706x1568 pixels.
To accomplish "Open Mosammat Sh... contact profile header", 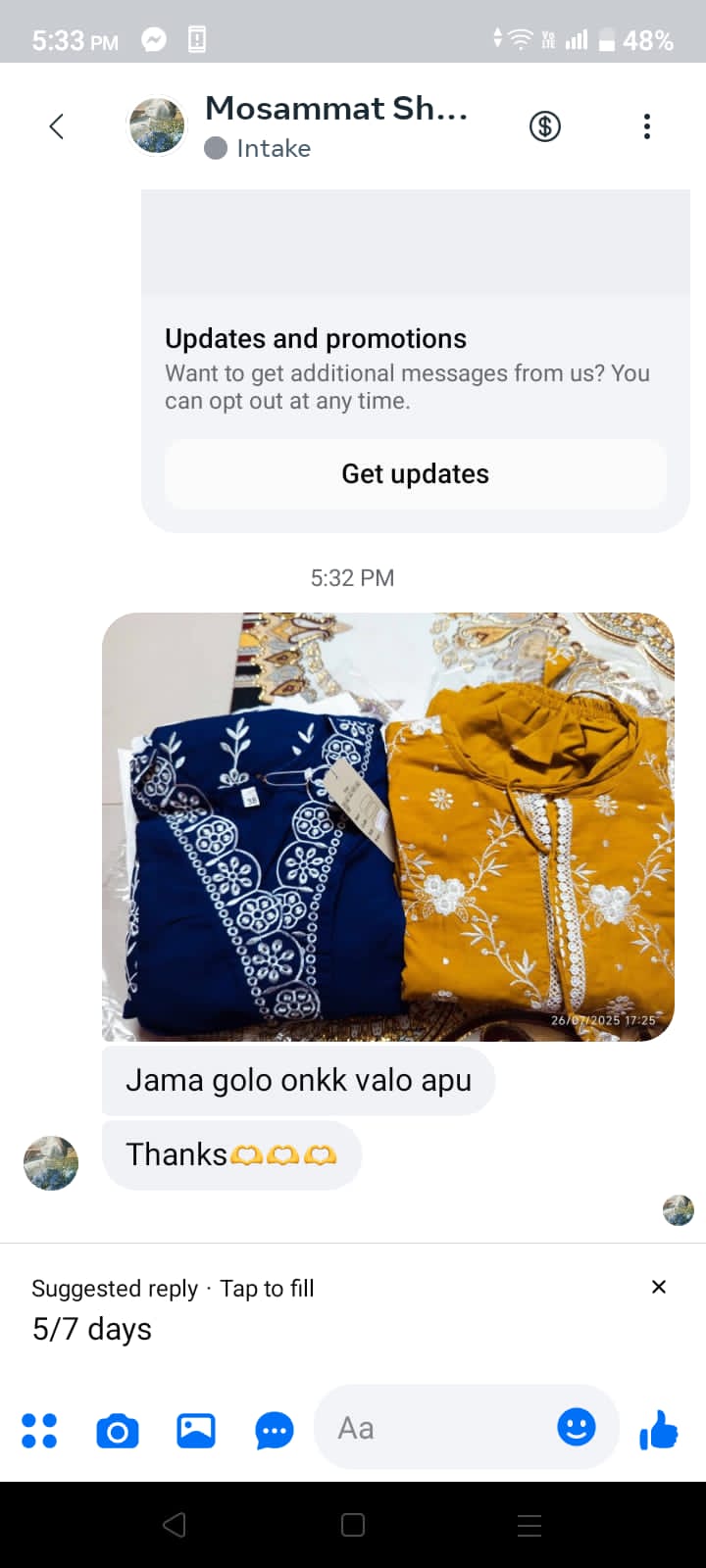I will [333, 126].
